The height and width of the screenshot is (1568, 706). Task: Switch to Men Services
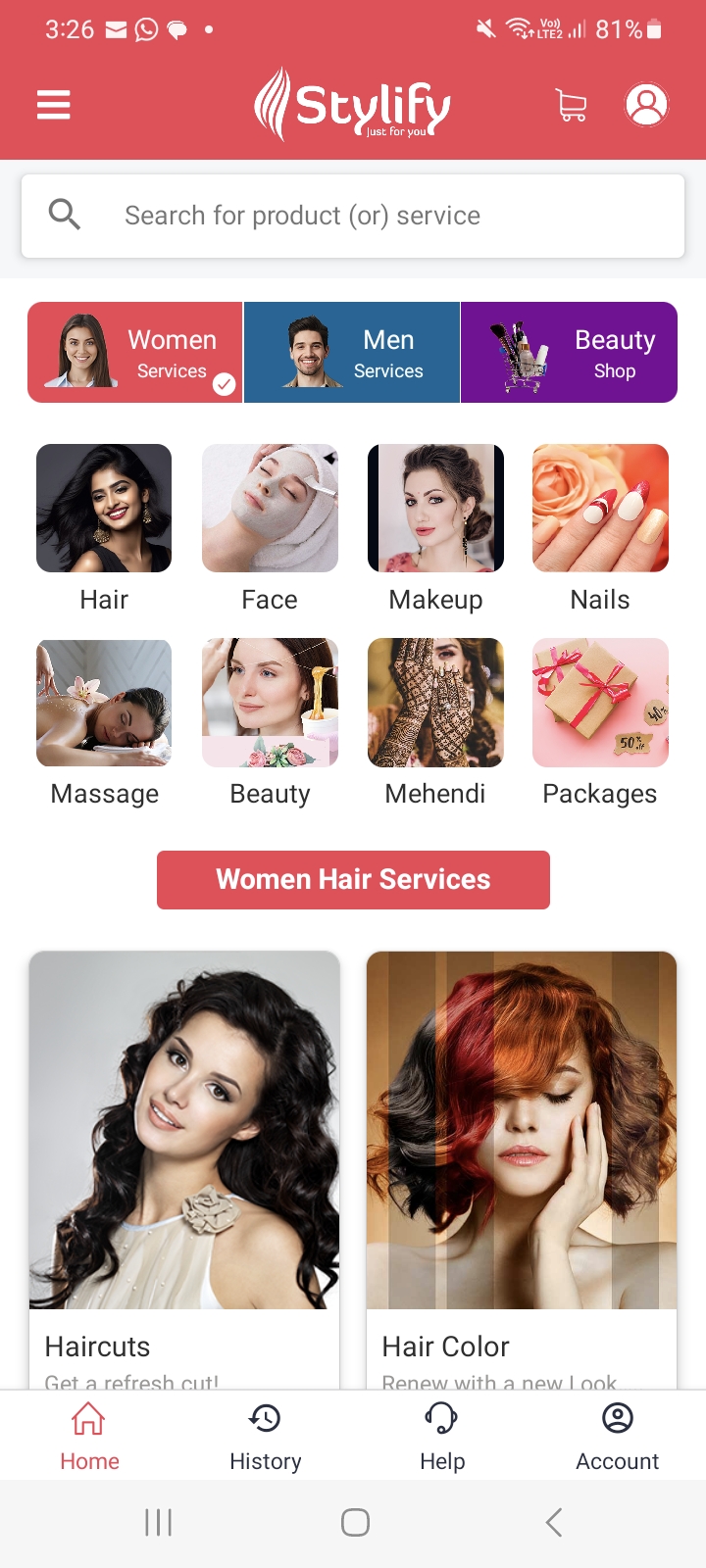(x=352, y=353)
